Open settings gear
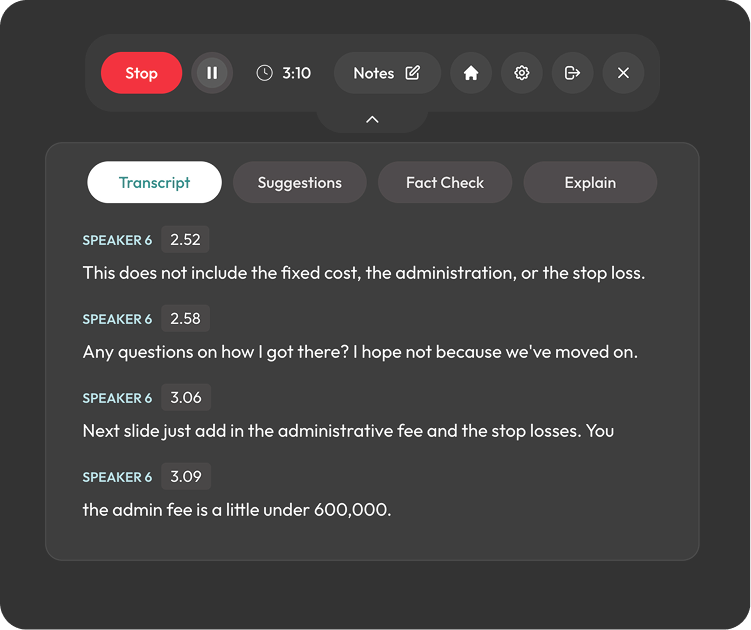The image size is (751, 630). click(521, 73)
